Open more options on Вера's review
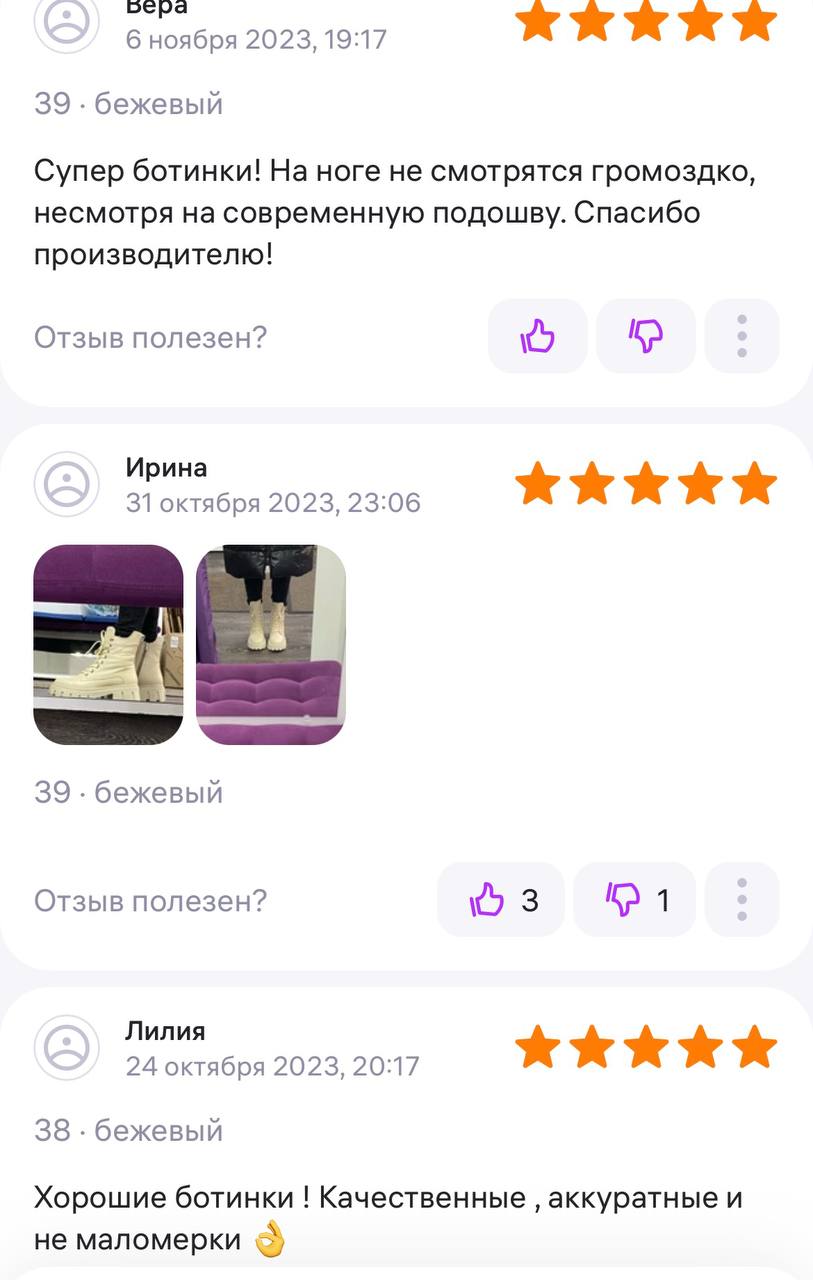The image size is (813, 1280). [741, 336]
